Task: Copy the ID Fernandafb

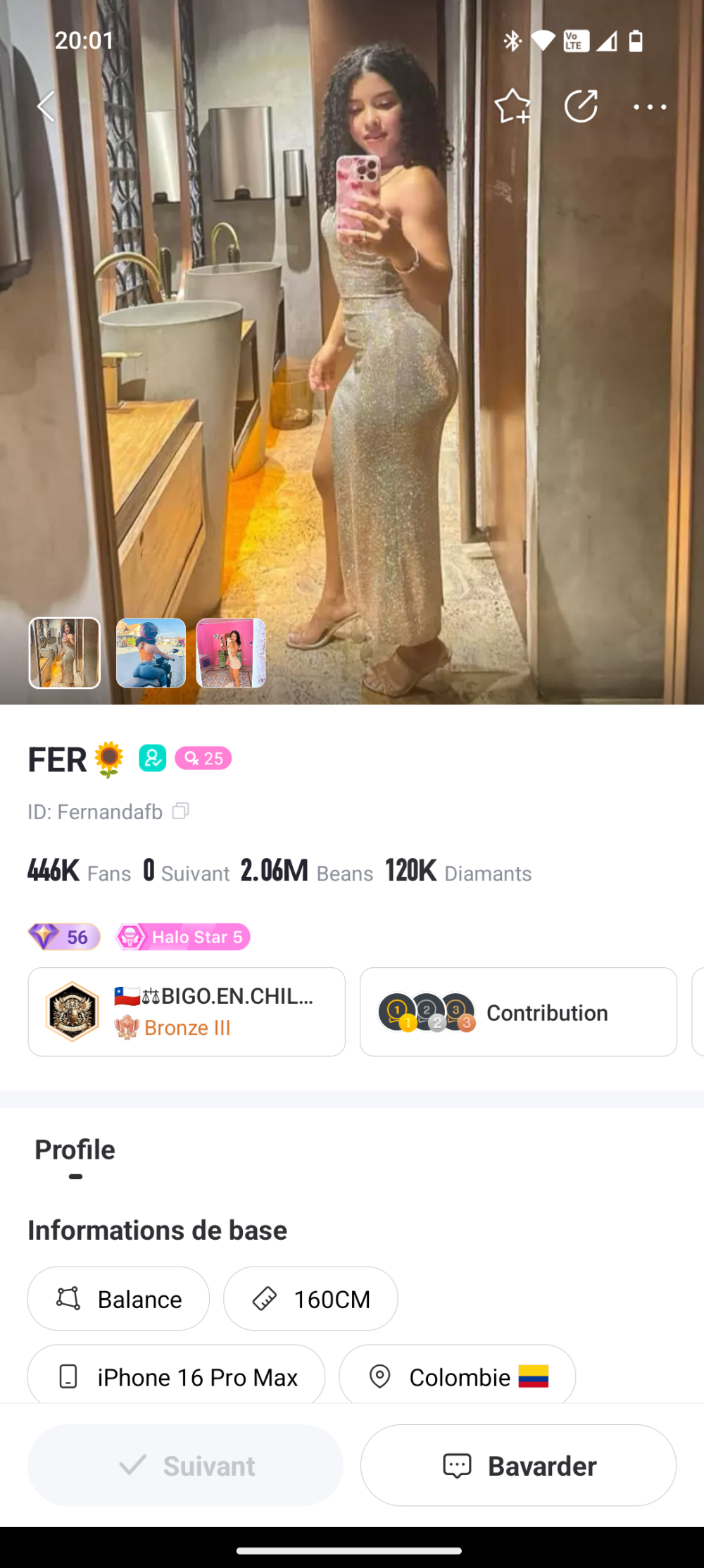Action: click(x=181, y=811)
